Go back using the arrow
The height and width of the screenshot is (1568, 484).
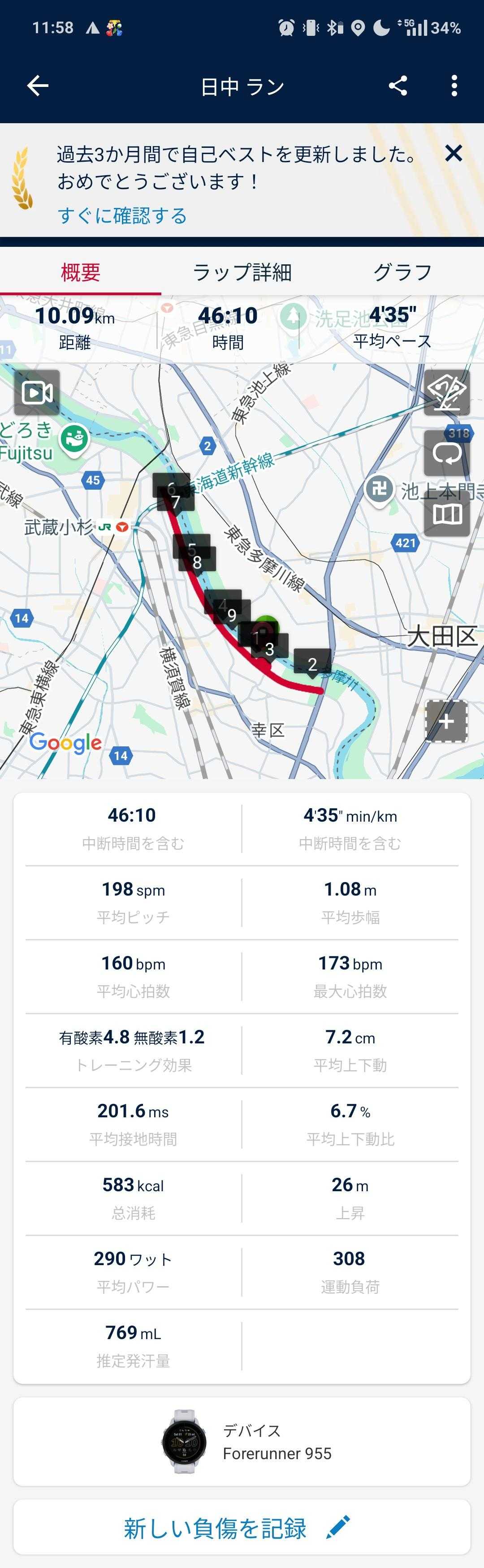(38, 86)
